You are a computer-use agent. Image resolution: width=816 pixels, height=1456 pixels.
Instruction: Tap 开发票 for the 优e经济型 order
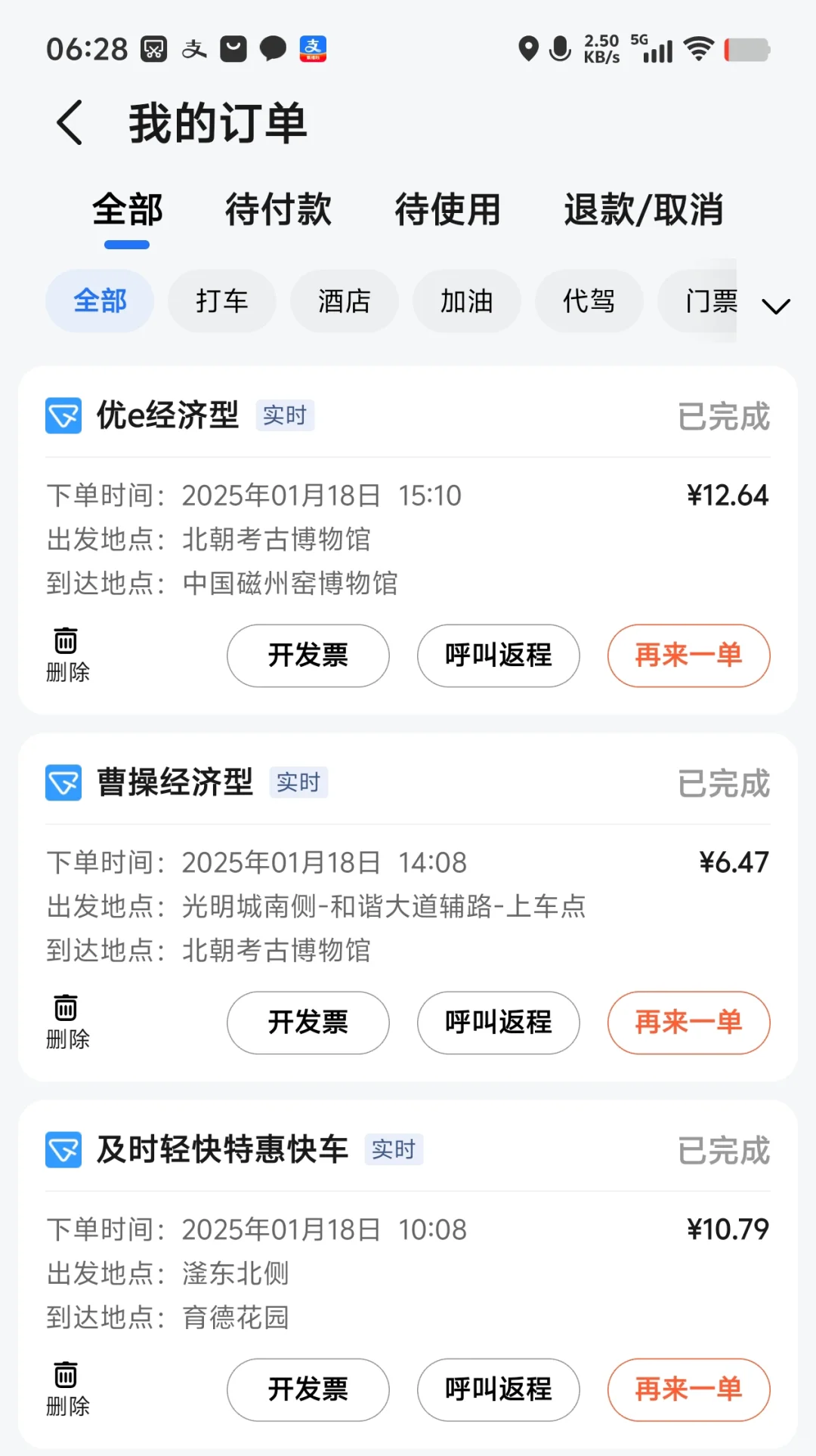pos(308,656)
